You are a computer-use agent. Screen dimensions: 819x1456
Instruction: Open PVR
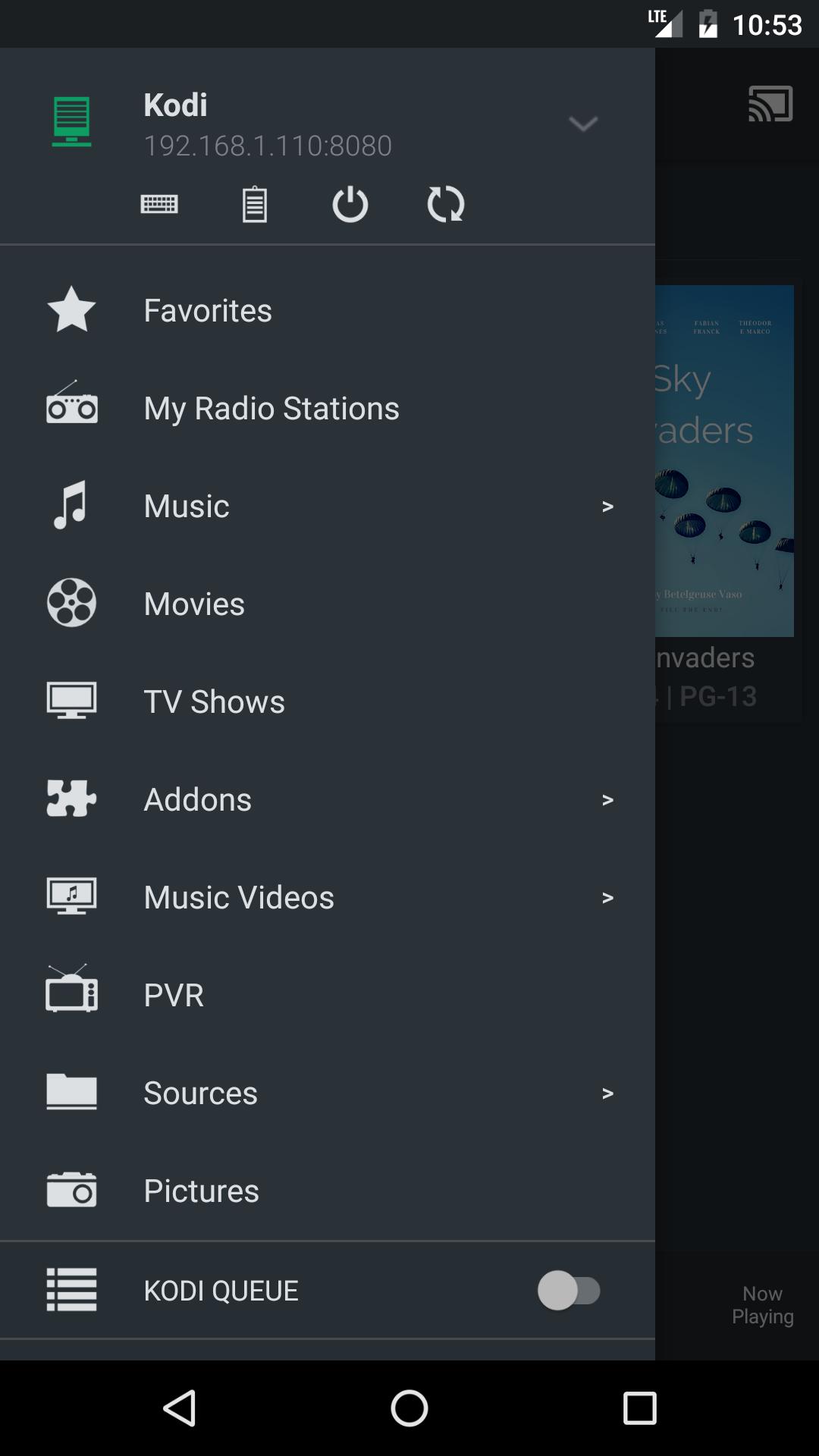click(328, 995)
